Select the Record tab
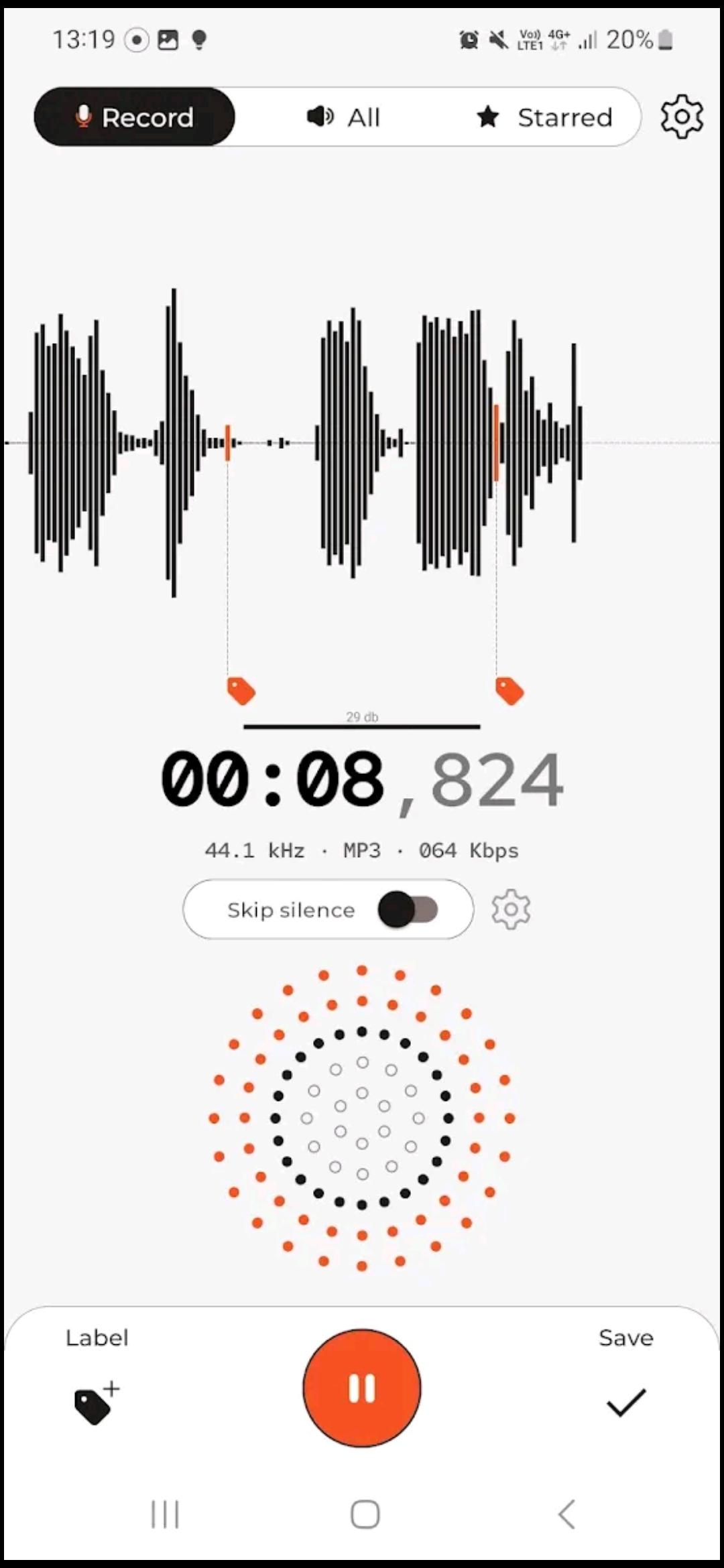This screenshot has height=1568, width=724. coord(135,117)
